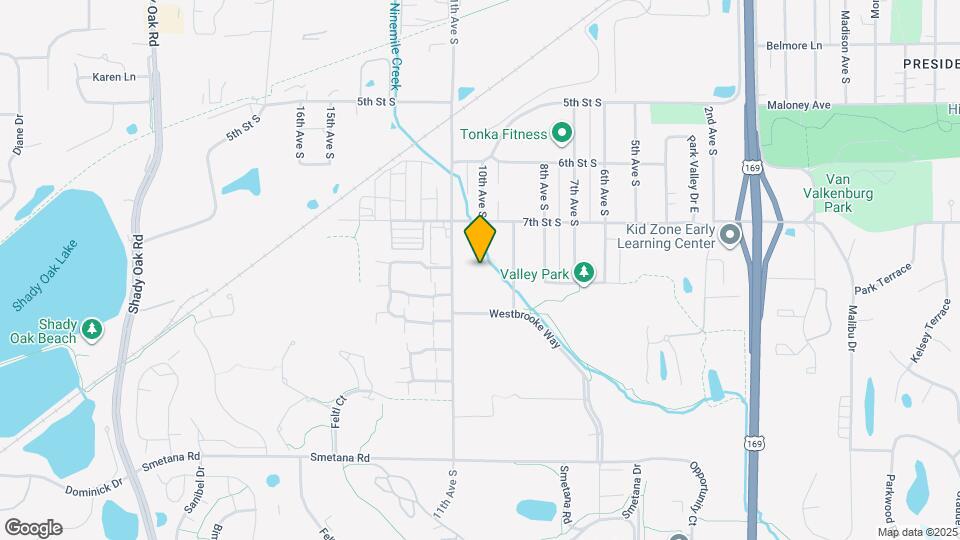Tap the orange location marker

[480, 239]
